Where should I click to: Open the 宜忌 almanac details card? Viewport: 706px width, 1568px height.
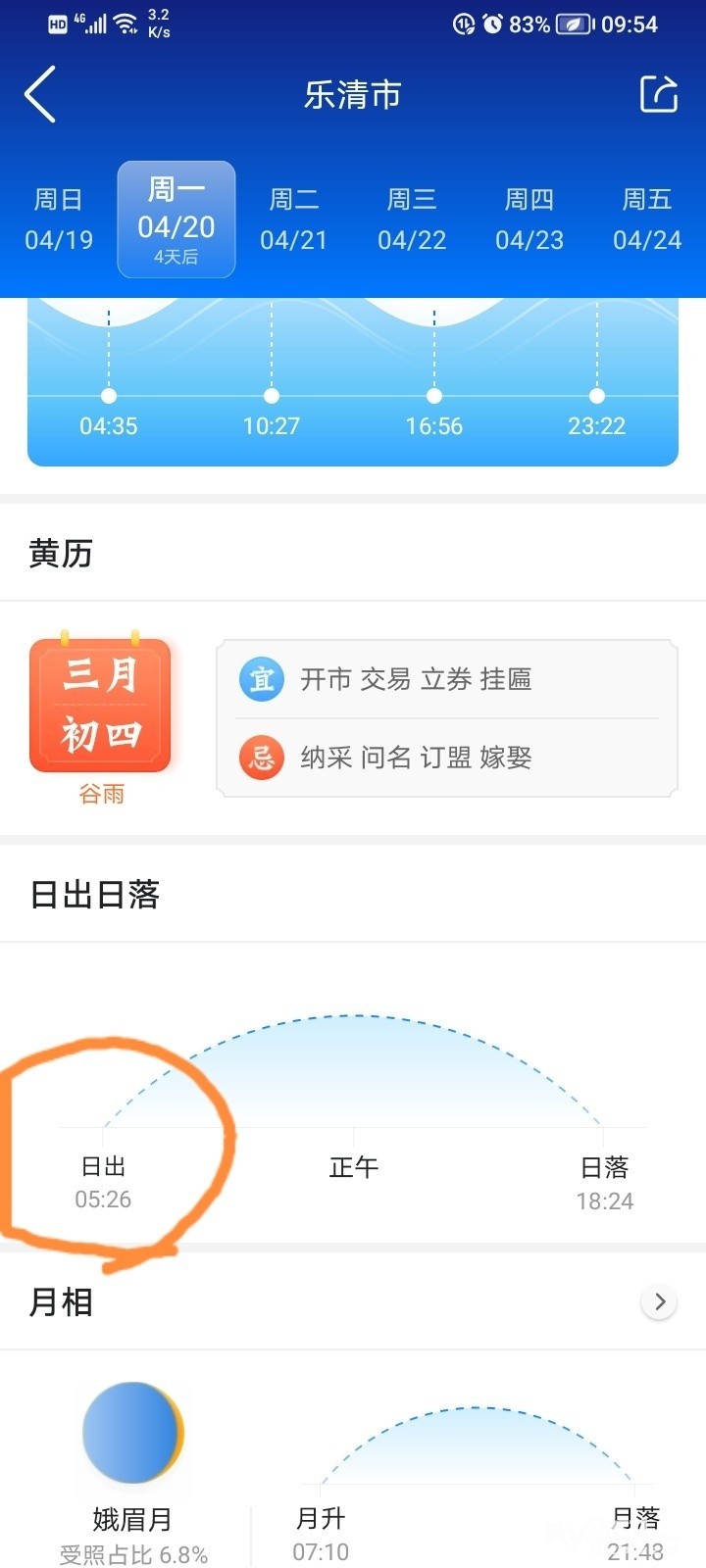[x=447, y=718]
